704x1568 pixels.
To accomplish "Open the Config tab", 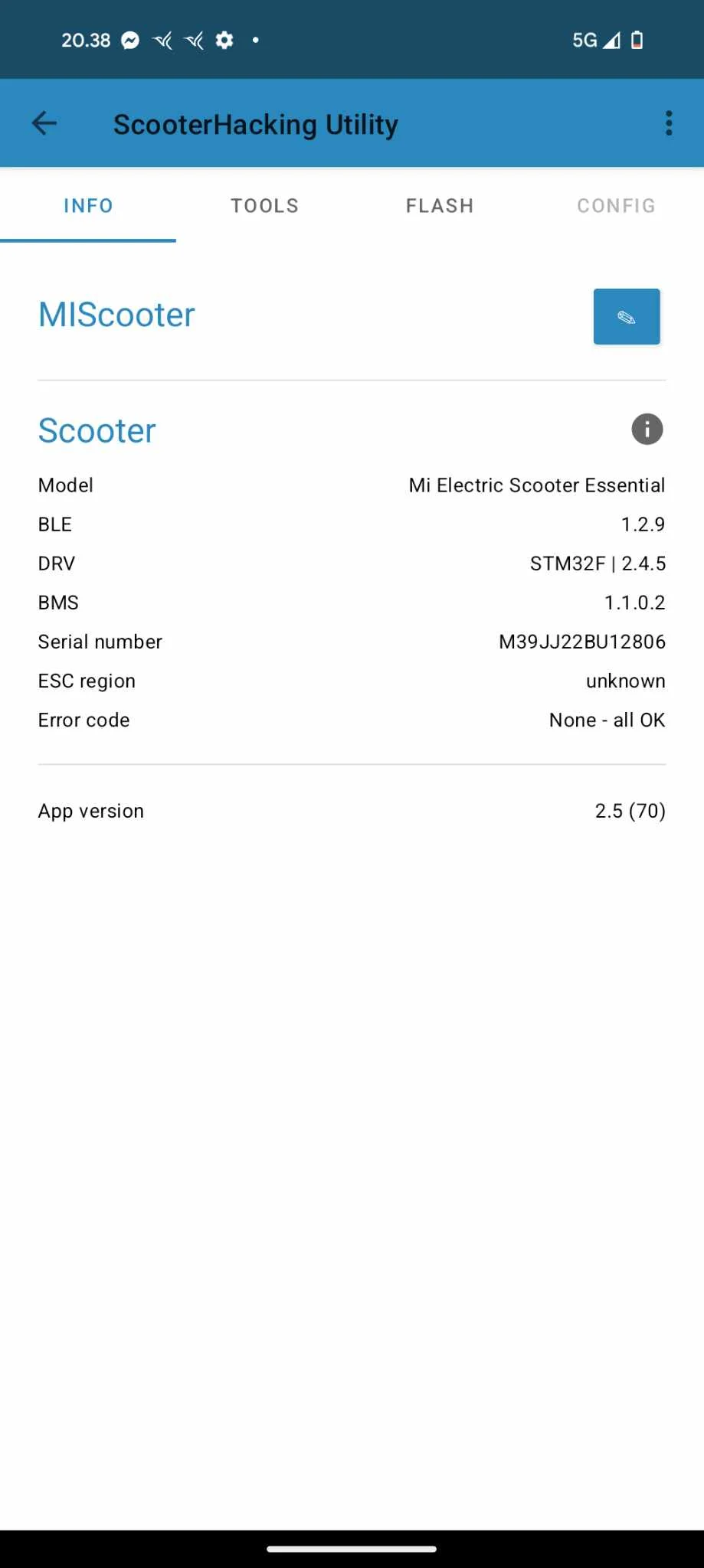I will pyautogui.click(x=616, y=206).
